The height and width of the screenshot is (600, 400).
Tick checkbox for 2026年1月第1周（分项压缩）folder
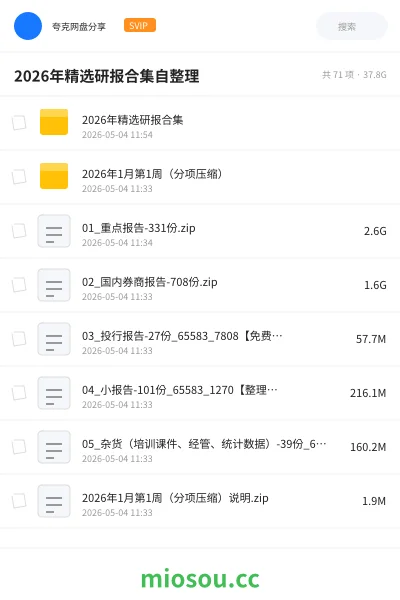(x=19, y=177)
